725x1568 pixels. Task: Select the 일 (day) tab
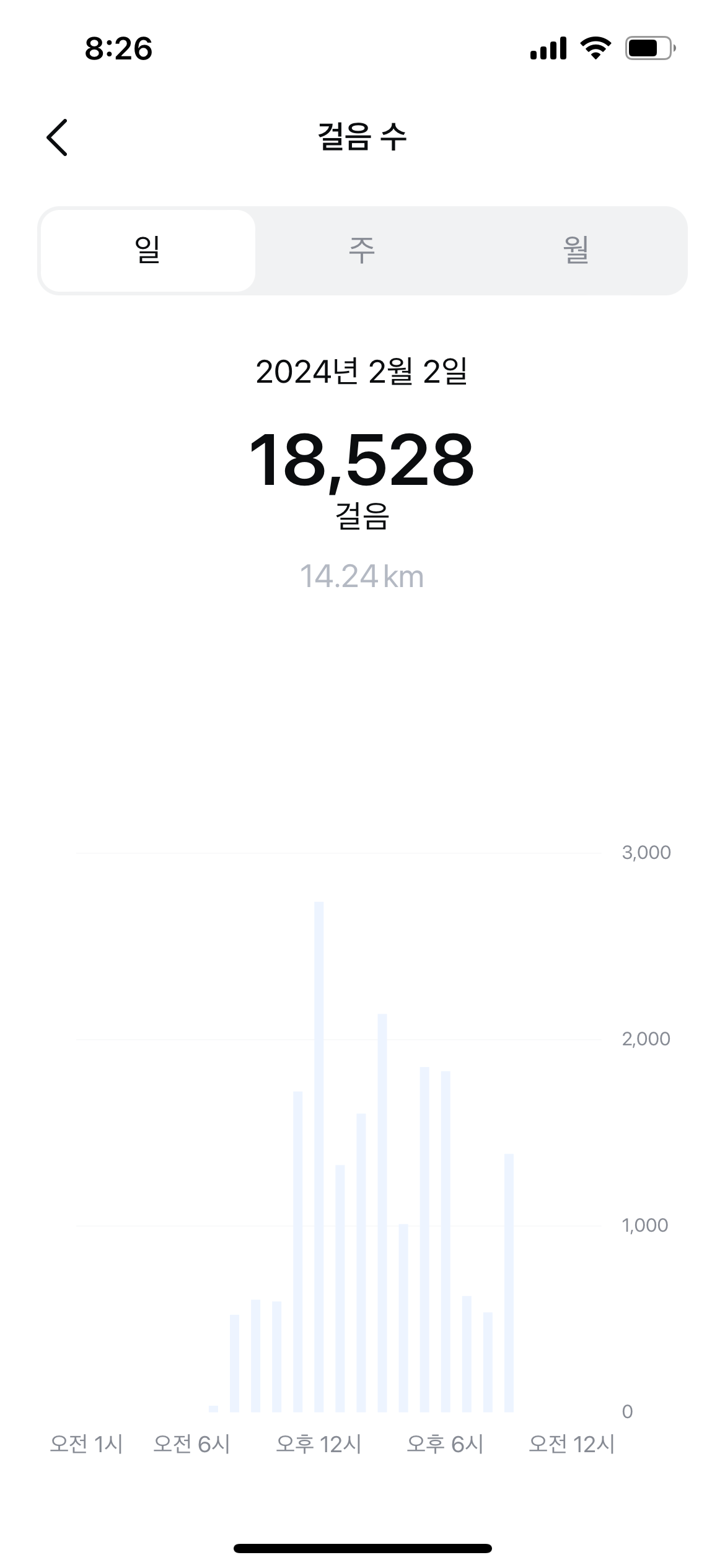pyautogui.click(x=147, y=251)
